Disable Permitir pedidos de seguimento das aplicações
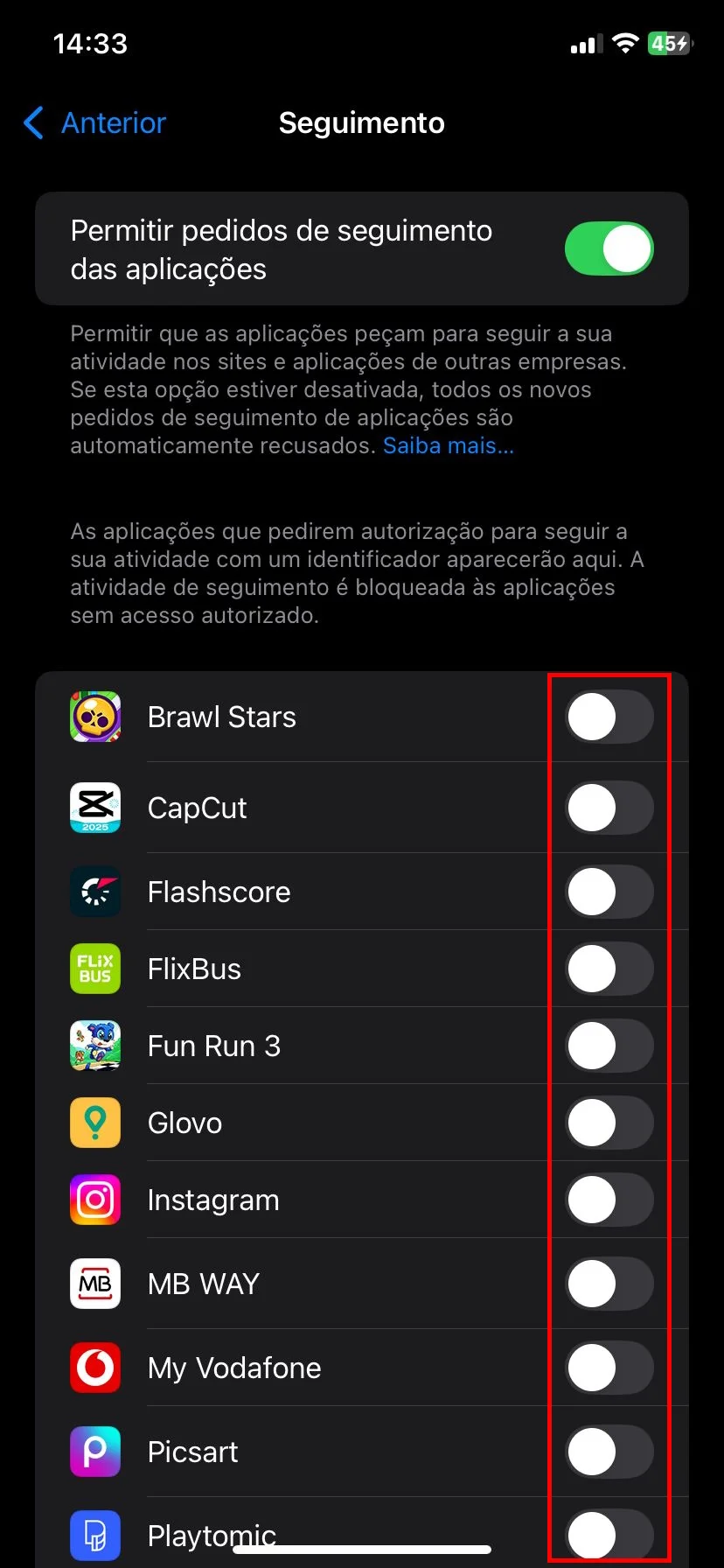 click(x=609, y=248)
